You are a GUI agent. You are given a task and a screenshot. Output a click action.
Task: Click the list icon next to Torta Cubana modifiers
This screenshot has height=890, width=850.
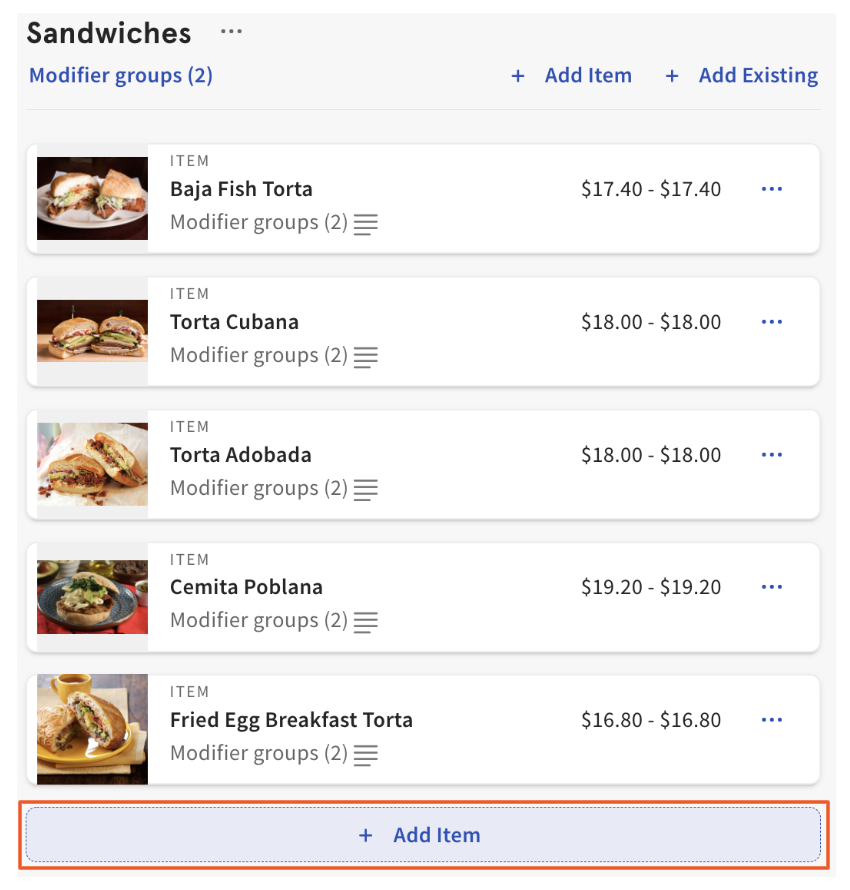pyautogui.click(x=365, y=357)
